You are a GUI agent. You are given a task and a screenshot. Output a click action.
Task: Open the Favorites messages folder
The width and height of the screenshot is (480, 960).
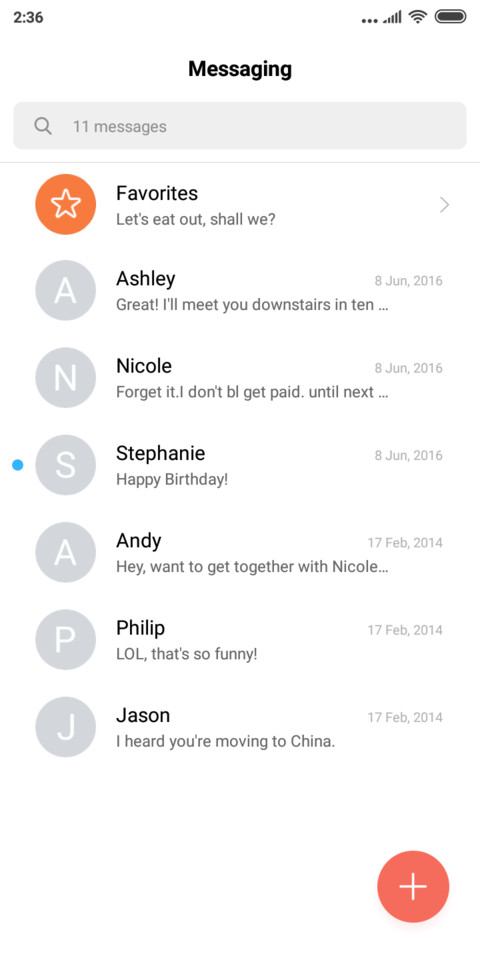(240, 204)
